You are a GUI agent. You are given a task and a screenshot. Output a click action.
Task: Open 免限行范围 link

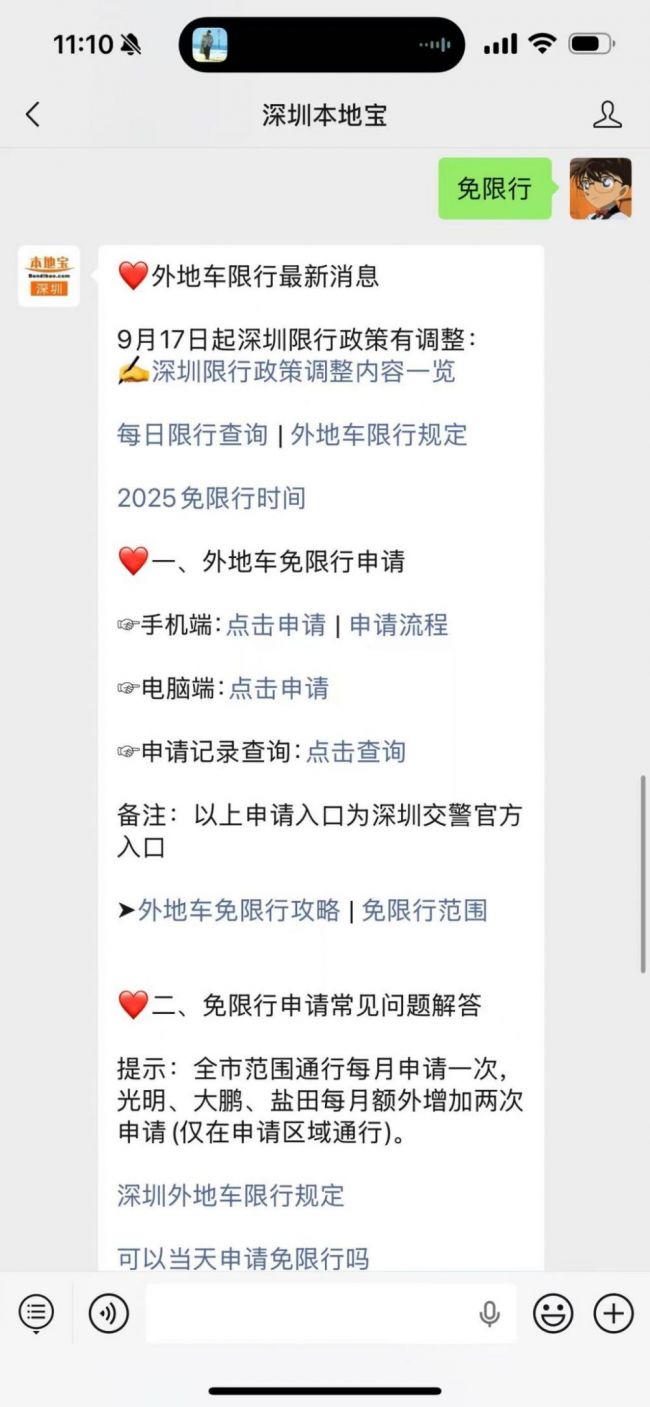coord(424,910)
